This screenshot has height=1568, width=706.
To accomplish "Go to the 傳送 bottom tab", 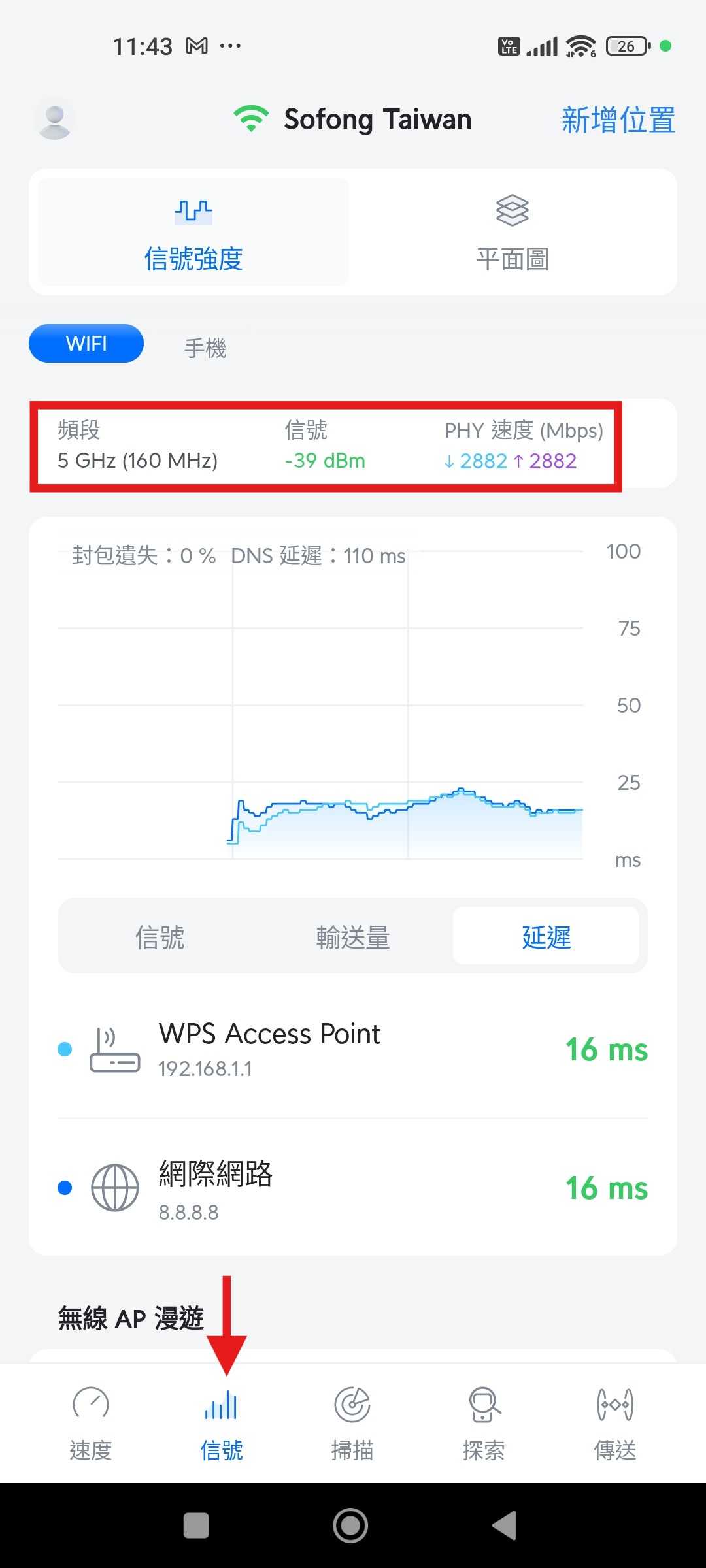I will tap(615, 1423).
